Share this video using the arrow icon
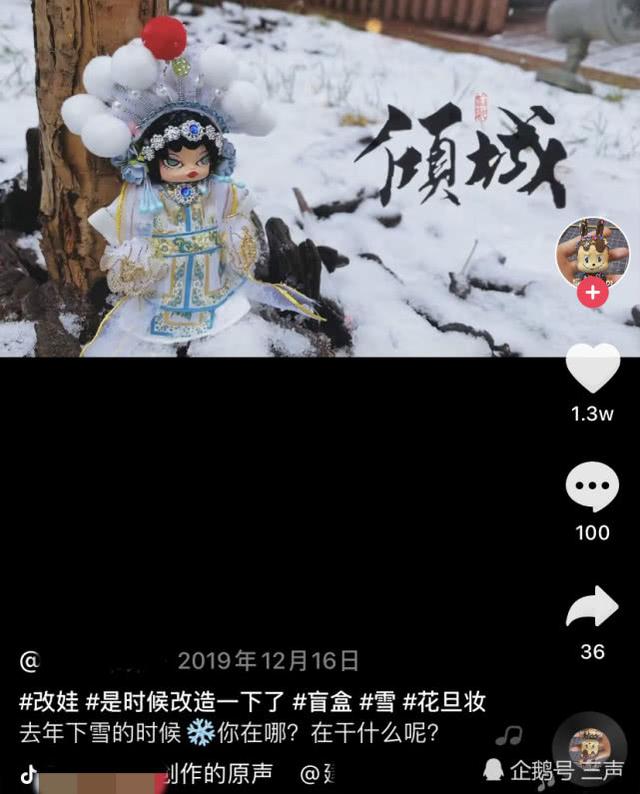The width and height of the screenshot is (640, 794). 592,606
